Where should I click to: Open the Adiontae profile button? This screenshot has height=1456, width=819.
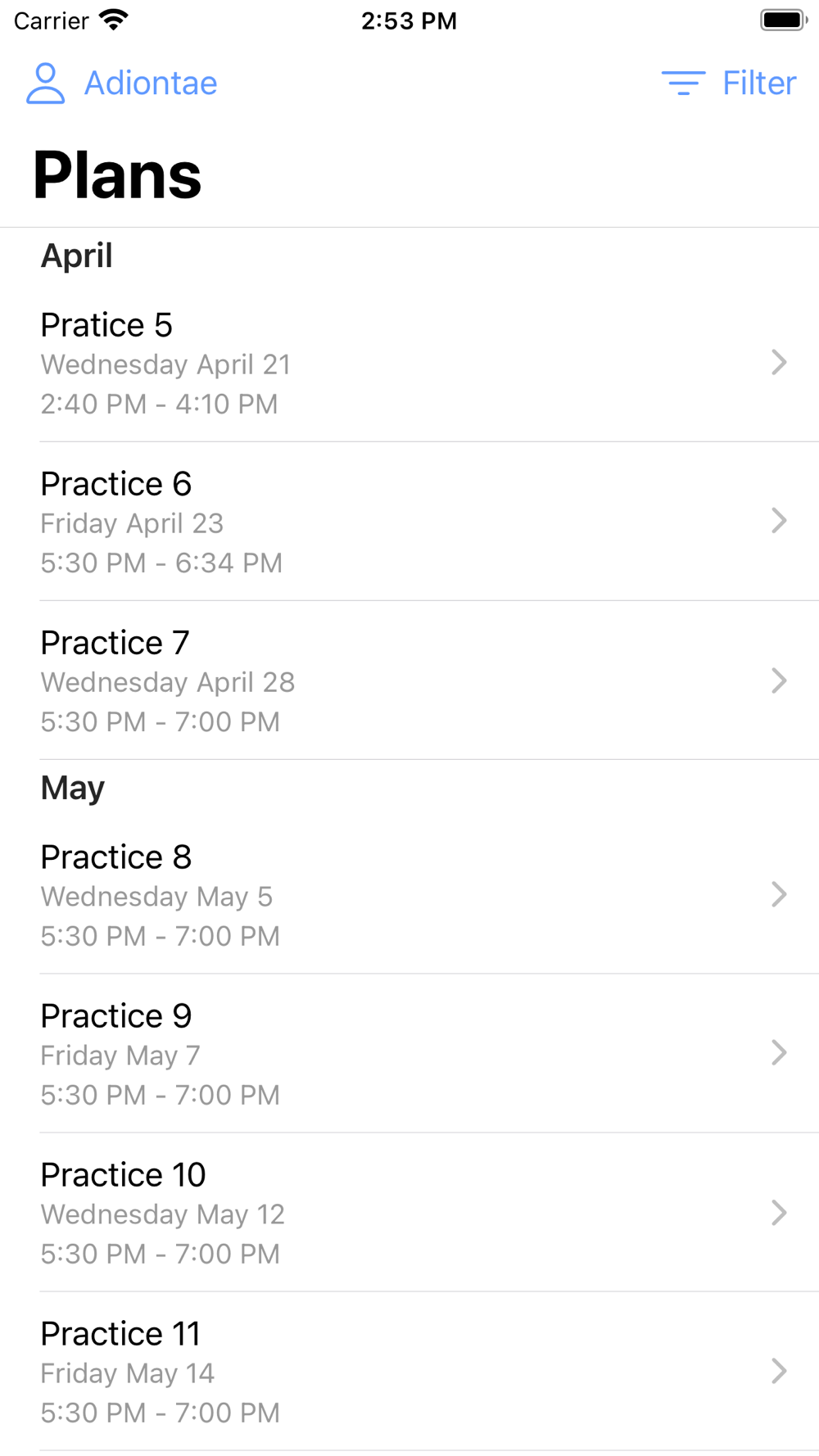click(x=122, y=84)
